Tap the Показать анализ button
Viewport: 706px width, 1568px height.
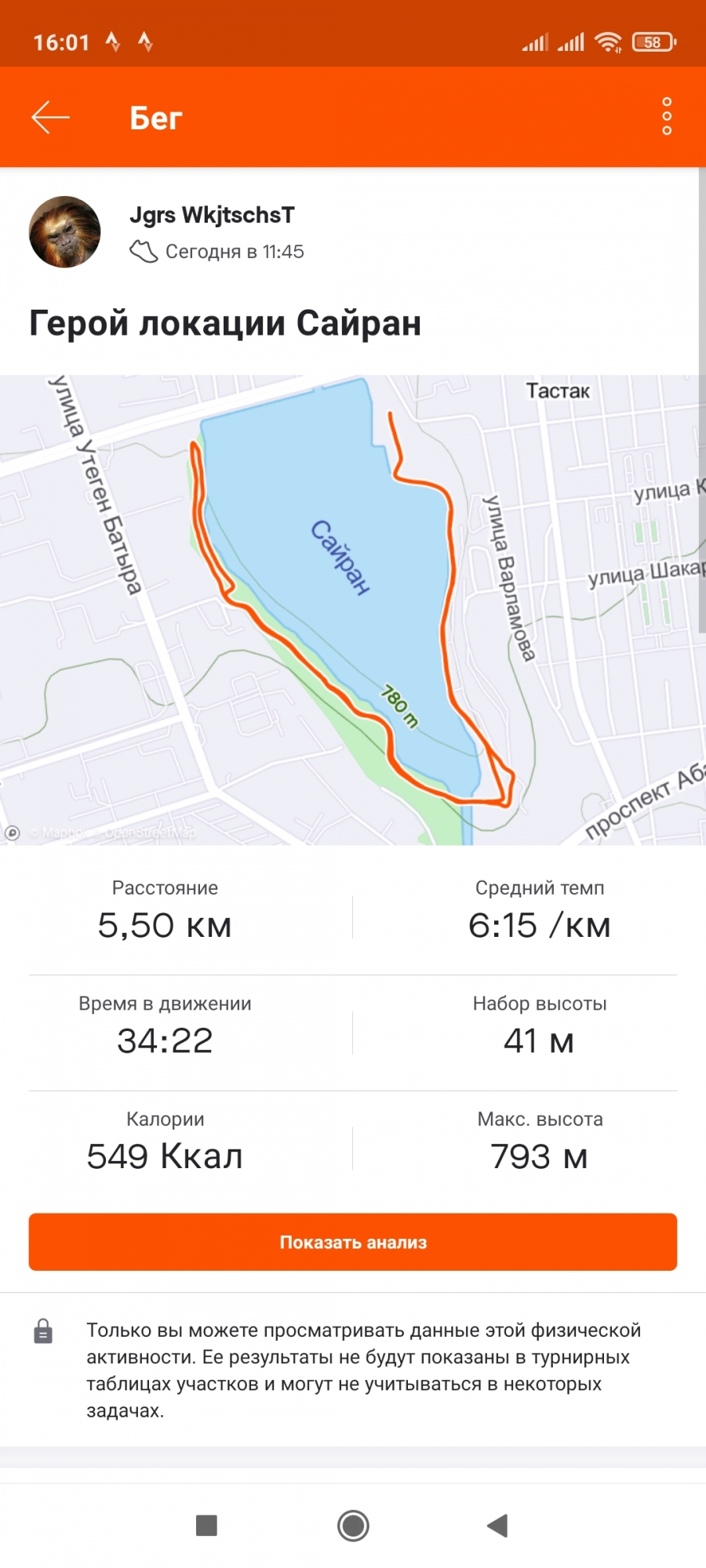point(353,1242)
